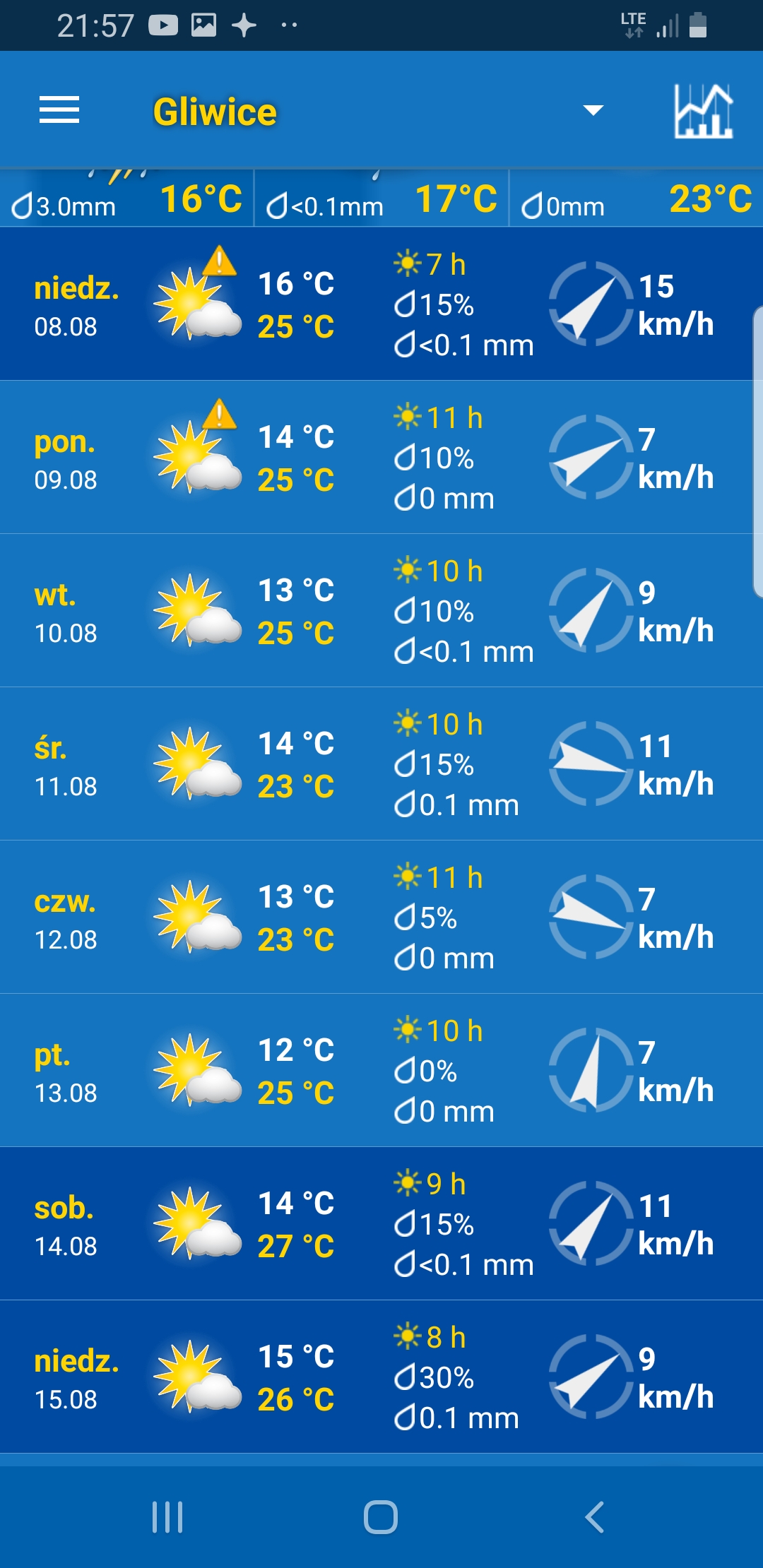Select the wt. 10.08 forecast row
The width and height of the screenshot is (763, 1568).
pyautogui.click(x=381, y=611)
